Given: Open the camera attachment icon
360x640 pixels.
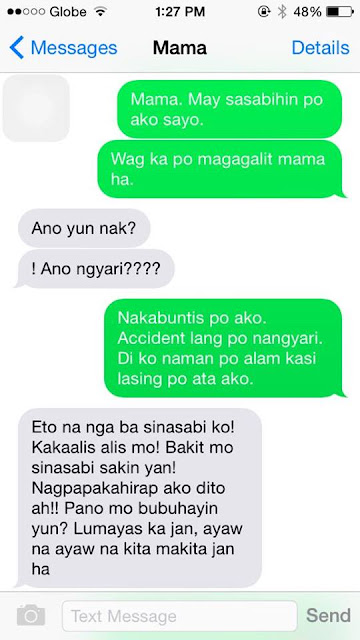Looking at the screenshot, I should tap(31, 616).
